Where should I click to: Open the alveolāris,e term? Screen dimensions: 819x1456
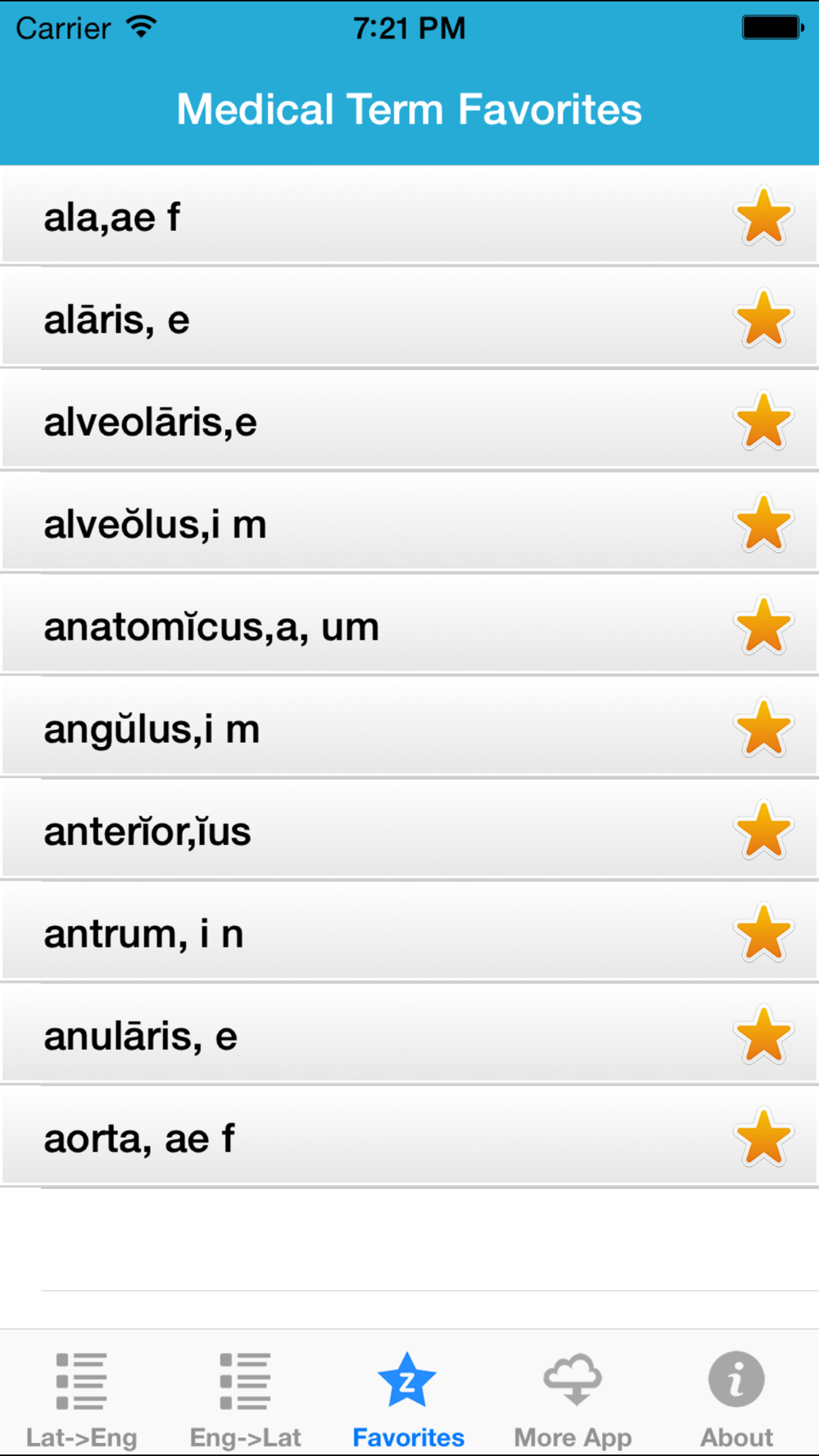(x=409, y=422)
